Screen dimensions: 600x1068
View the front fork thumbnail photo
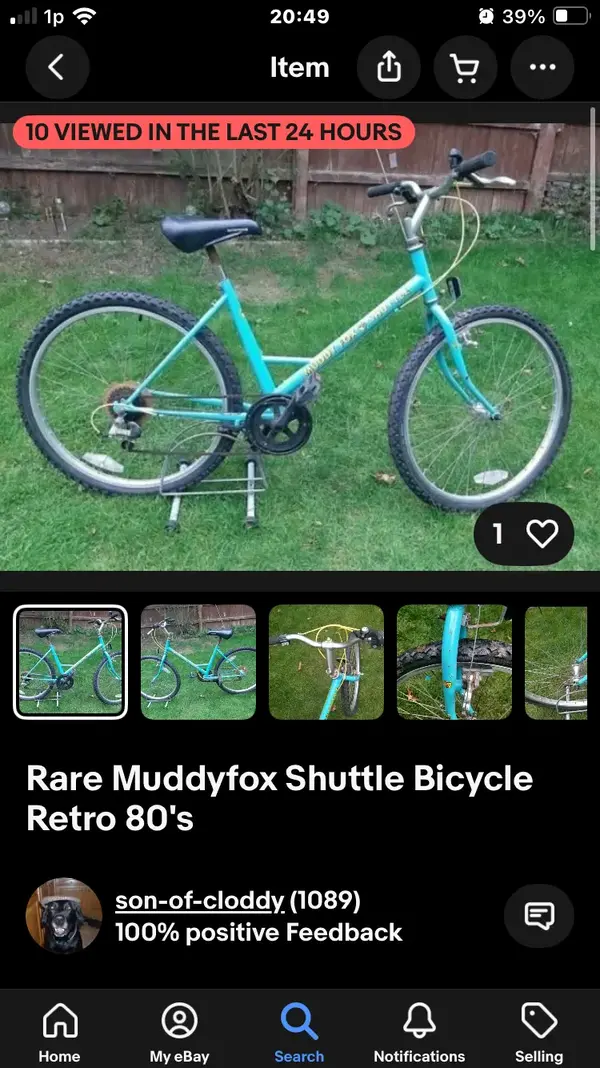(454, 662)
